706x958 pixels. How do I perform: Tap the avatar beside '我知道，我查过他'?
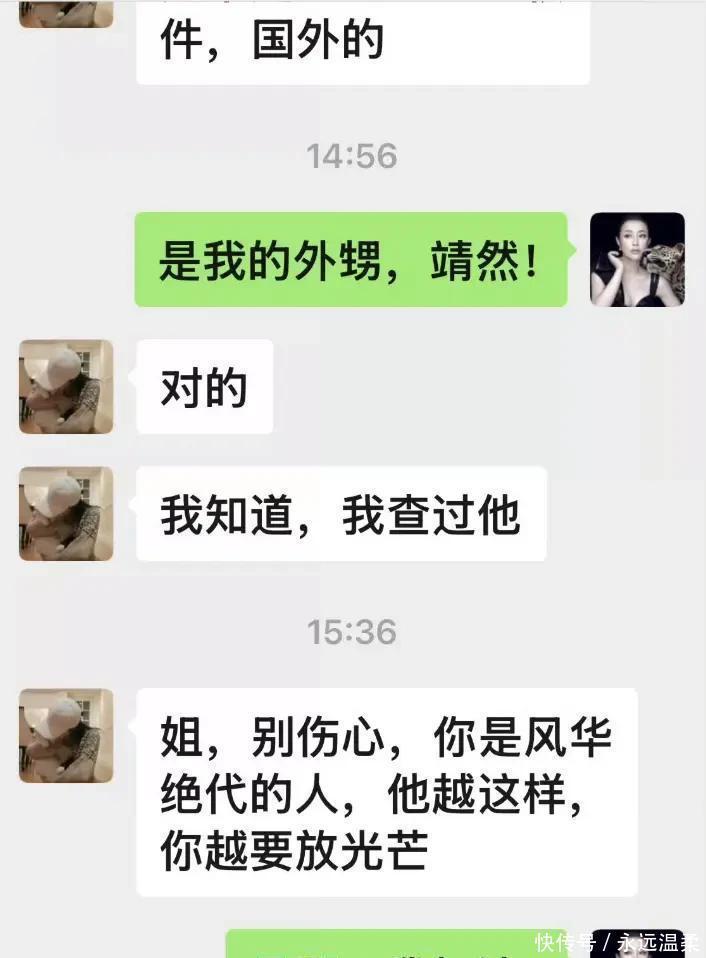click(66, 513)
